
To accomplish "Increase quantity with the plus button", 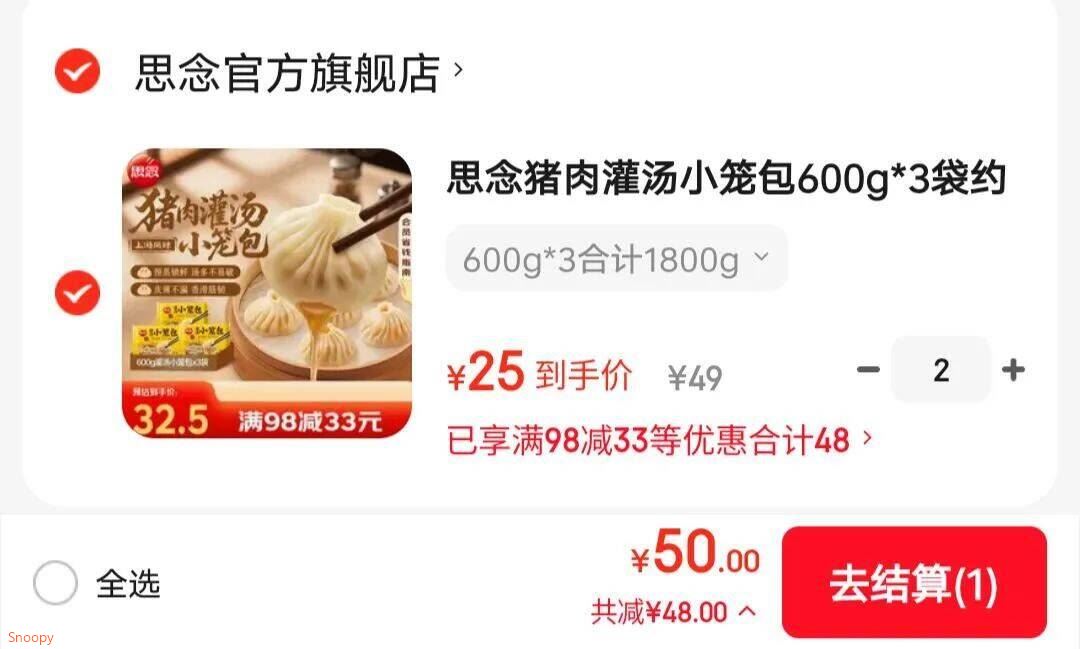I will click(1013, 370).
